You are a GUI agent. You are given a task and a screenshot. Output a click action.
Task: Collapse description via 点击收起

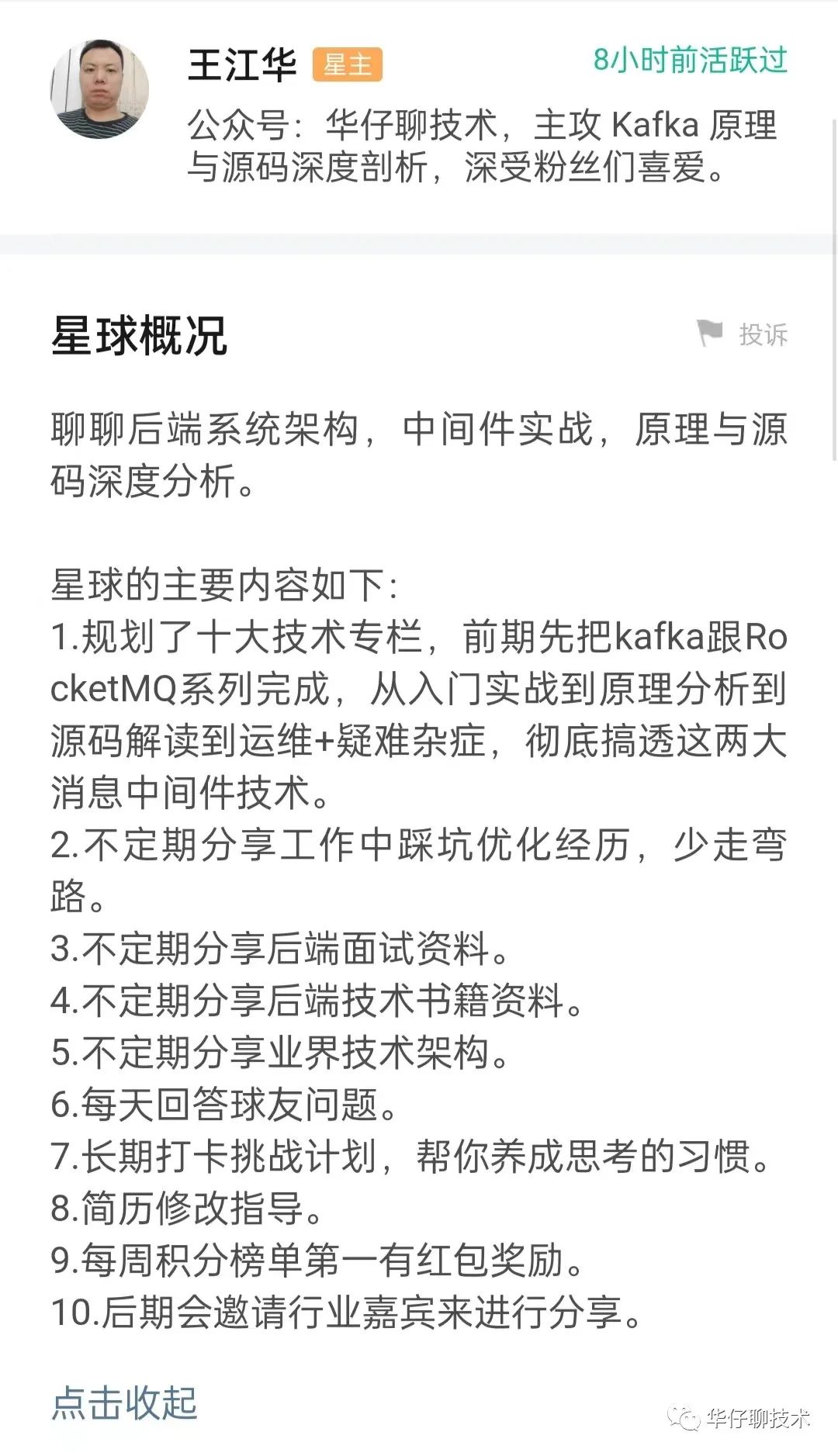click(x=125, y=1403)
